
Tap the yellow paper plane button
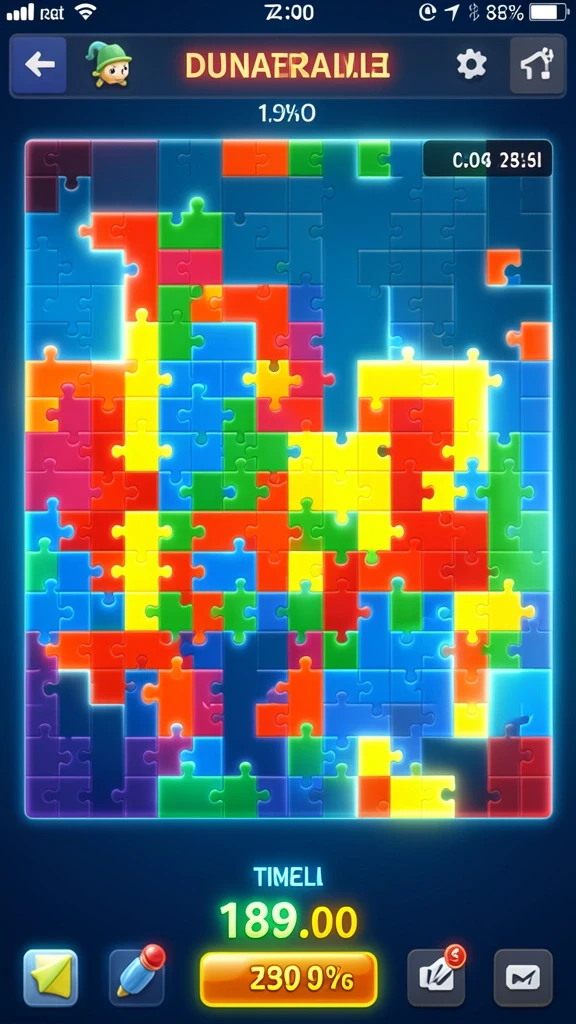[x=51, y=977]
